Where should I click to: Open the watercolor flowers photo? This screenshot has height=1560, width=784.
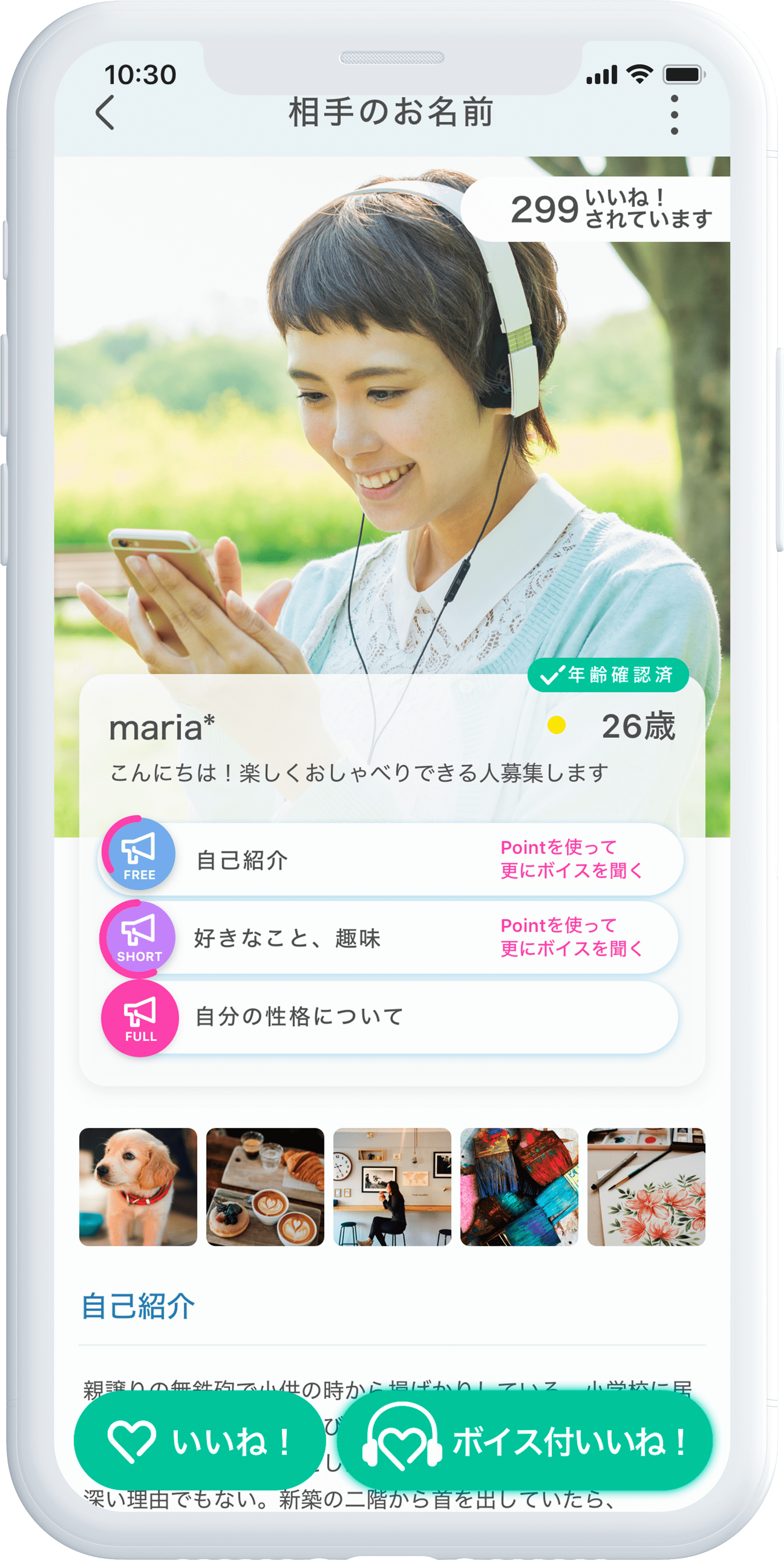click(x=646, y=1186)
